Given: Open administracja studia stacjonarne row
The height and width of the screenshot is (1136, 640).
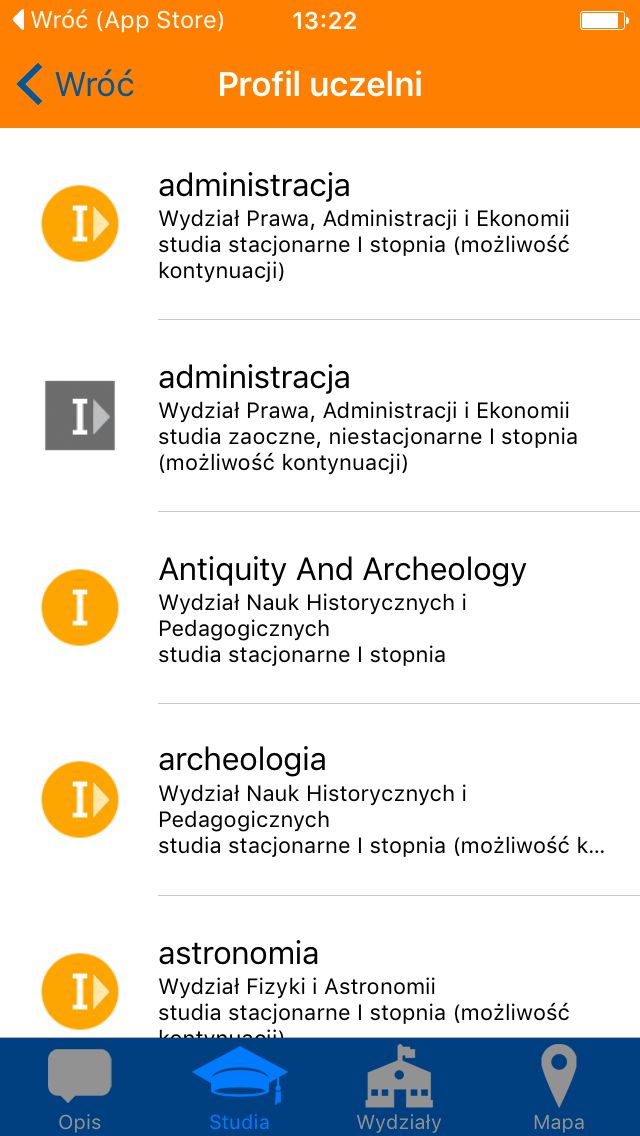Looking at the screenshot, I should (320, 224).
